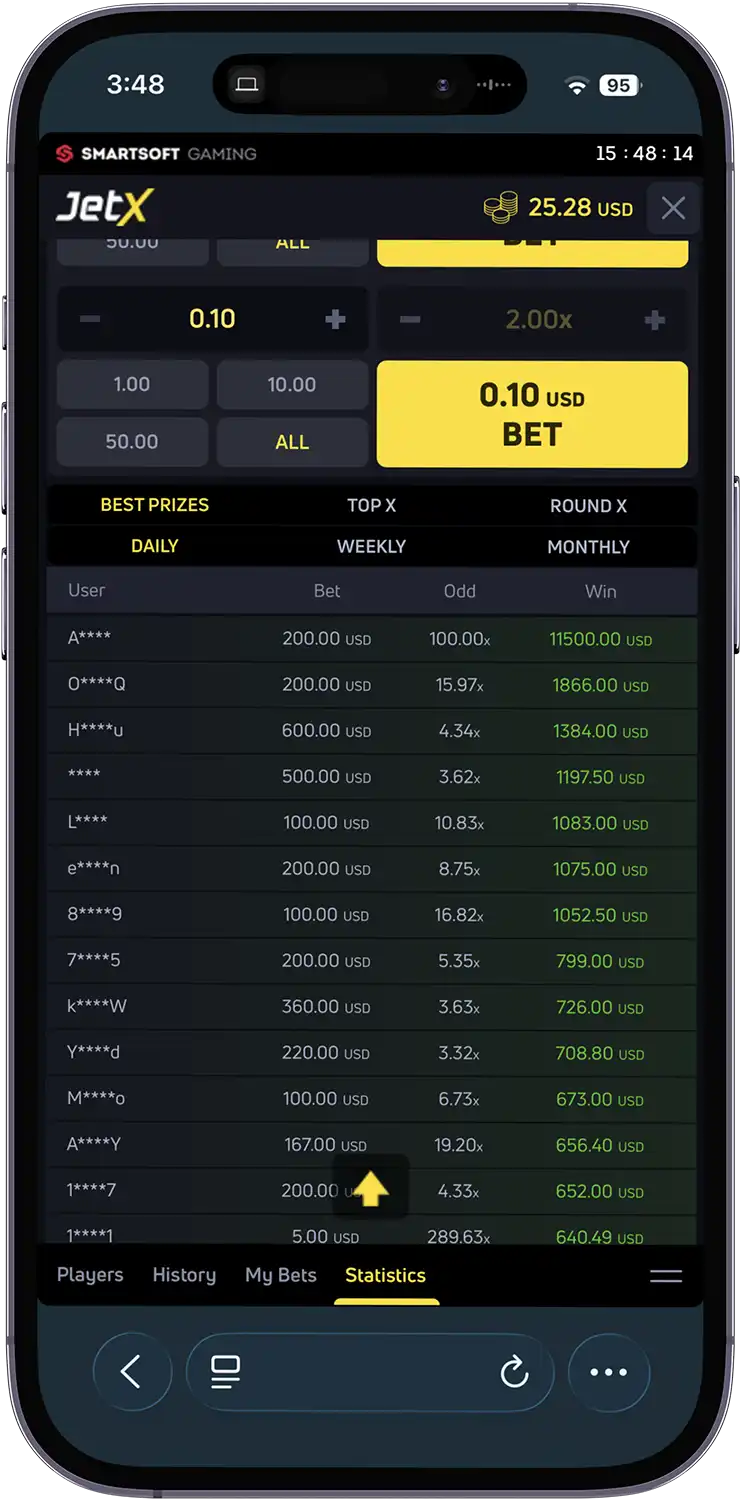Select the ROUND X tab
The image size is (741, 1500).
[x=589, y=506]
